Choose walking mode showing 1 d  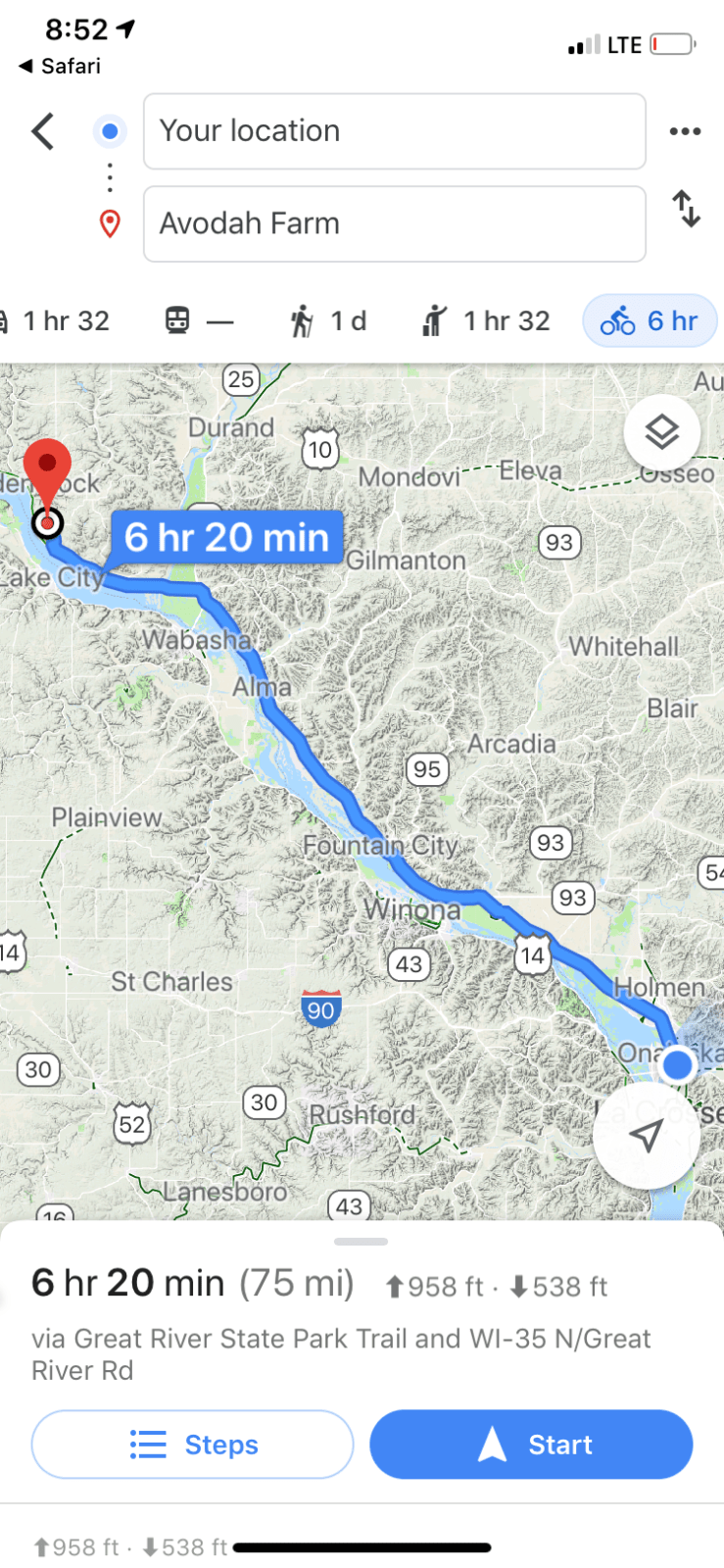[328, 321]
